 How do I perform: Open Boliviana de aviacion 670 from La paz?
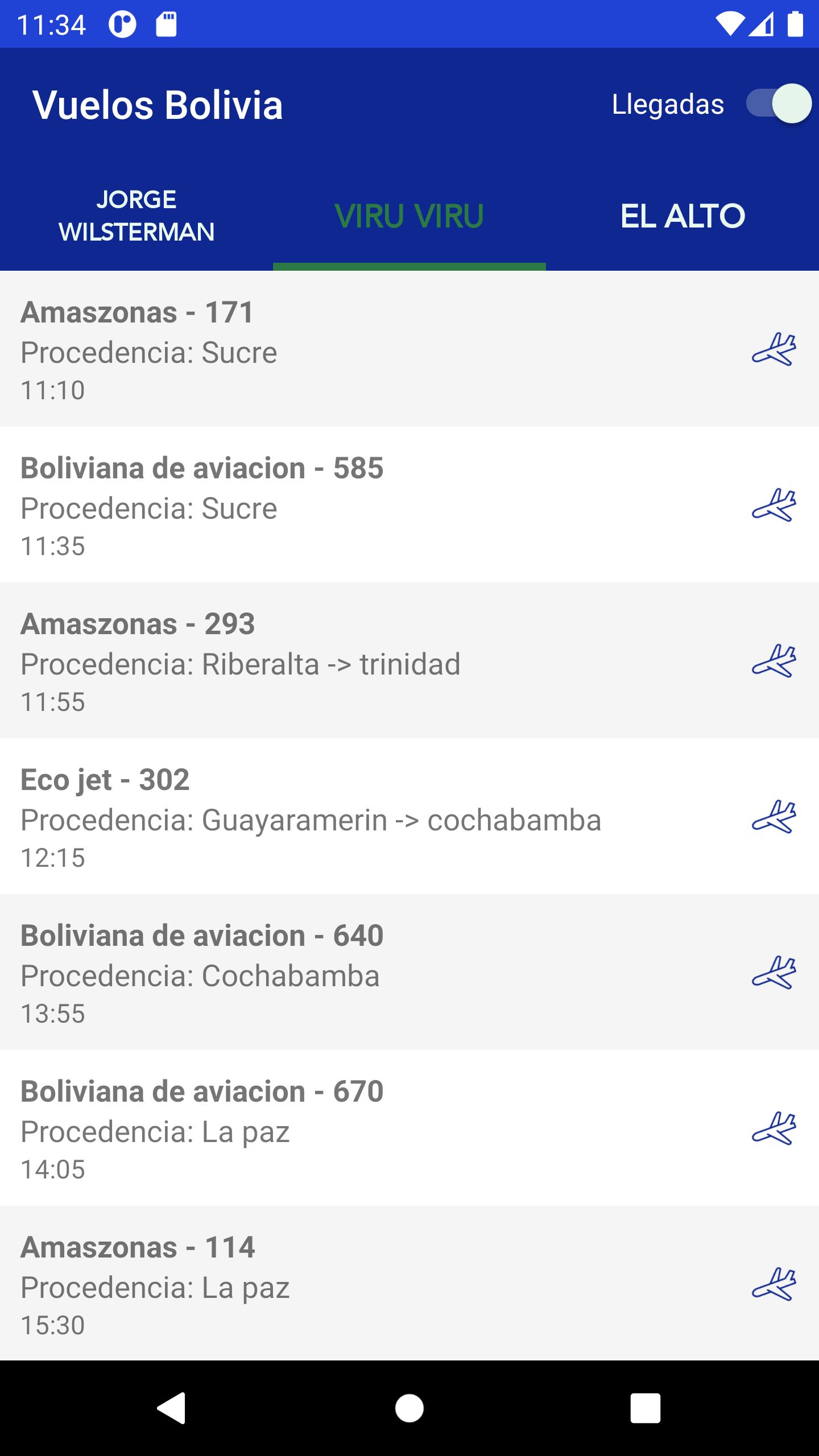point(409,1128)
